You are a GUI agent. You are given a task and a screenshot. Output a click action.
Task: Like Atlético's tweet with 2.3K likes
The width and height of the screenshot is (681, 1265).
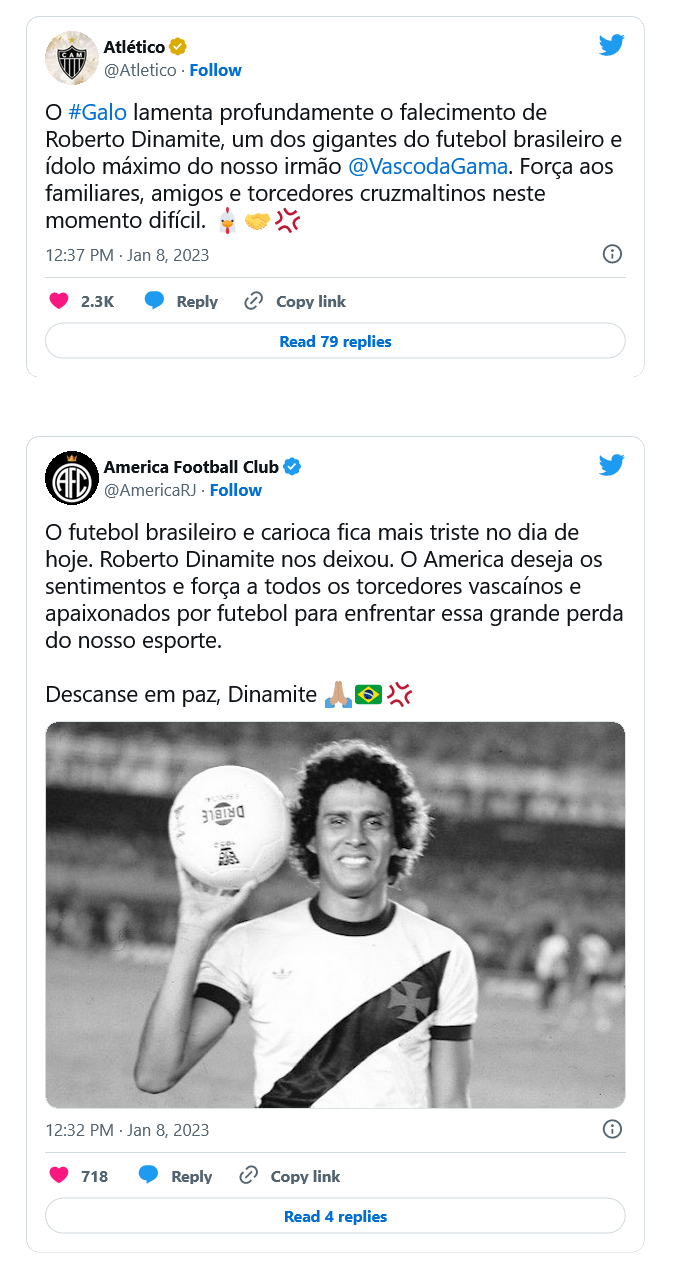60,301
